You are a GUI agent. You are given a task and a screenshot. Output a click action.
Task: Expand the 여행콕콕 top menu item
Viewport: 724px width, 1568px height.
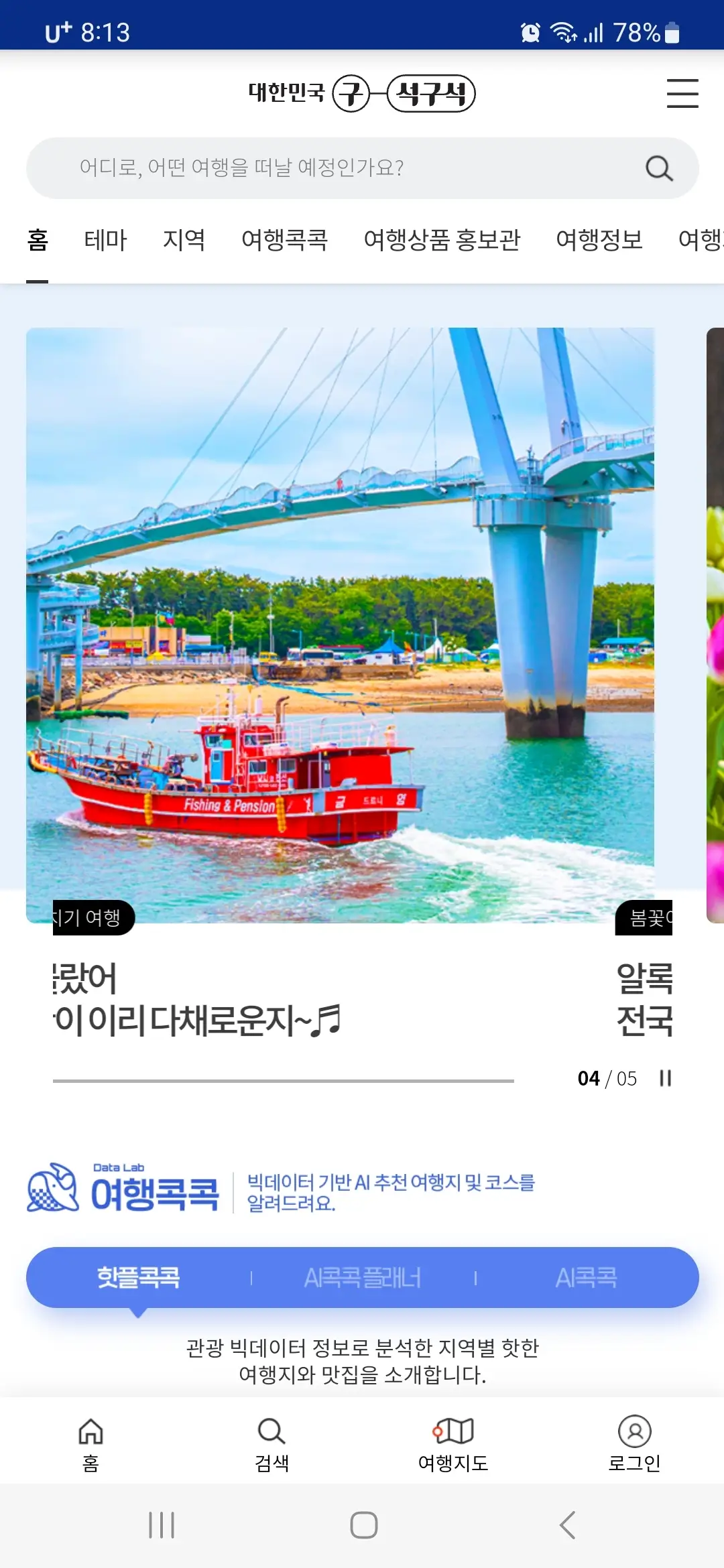coord(284,241)
